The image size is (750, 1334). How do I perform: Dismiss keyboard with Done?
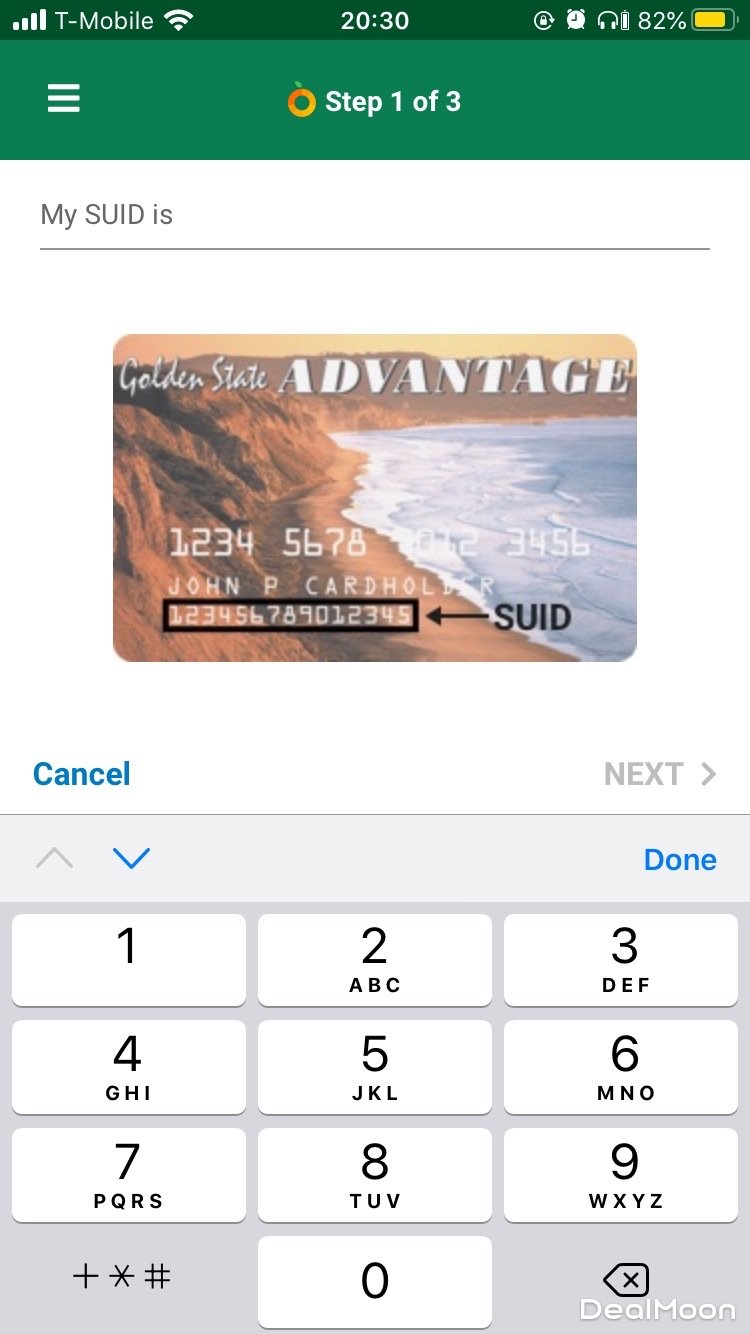pos(680,860)
